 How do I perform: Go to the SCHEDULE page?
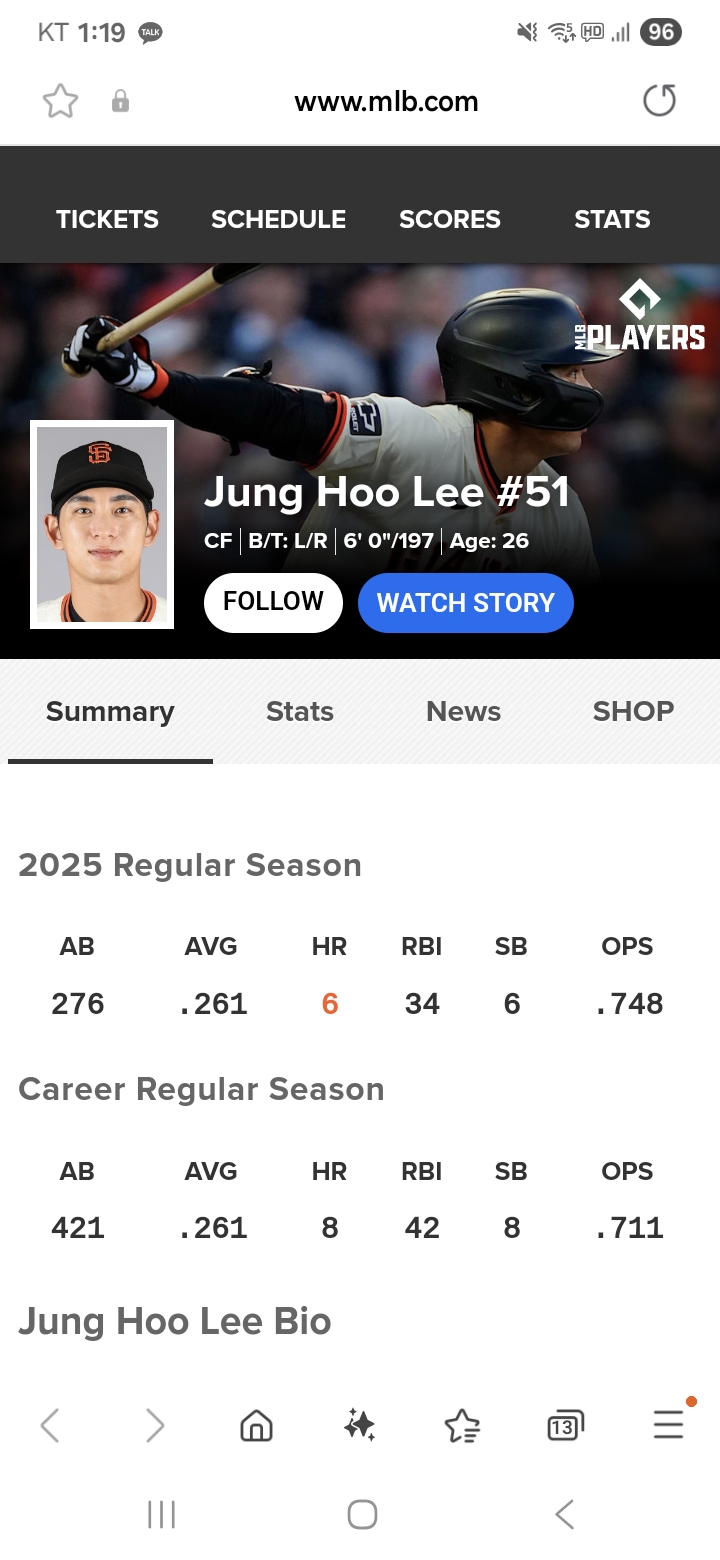coord(278,220)
